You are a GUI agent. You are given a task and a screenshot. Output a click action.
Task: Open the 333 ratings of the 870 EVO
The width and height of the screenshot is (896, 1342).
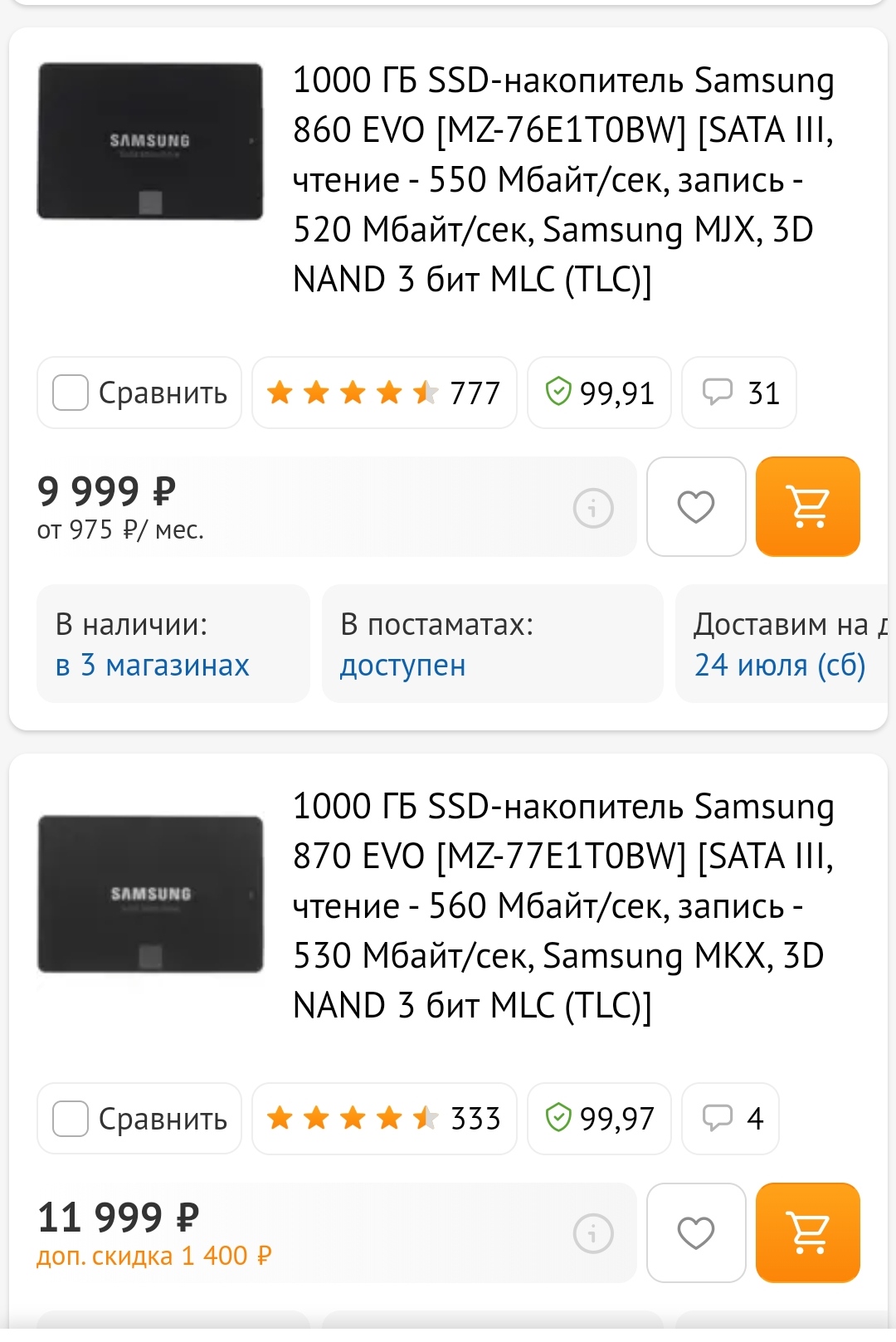(x=384, y=1119)
